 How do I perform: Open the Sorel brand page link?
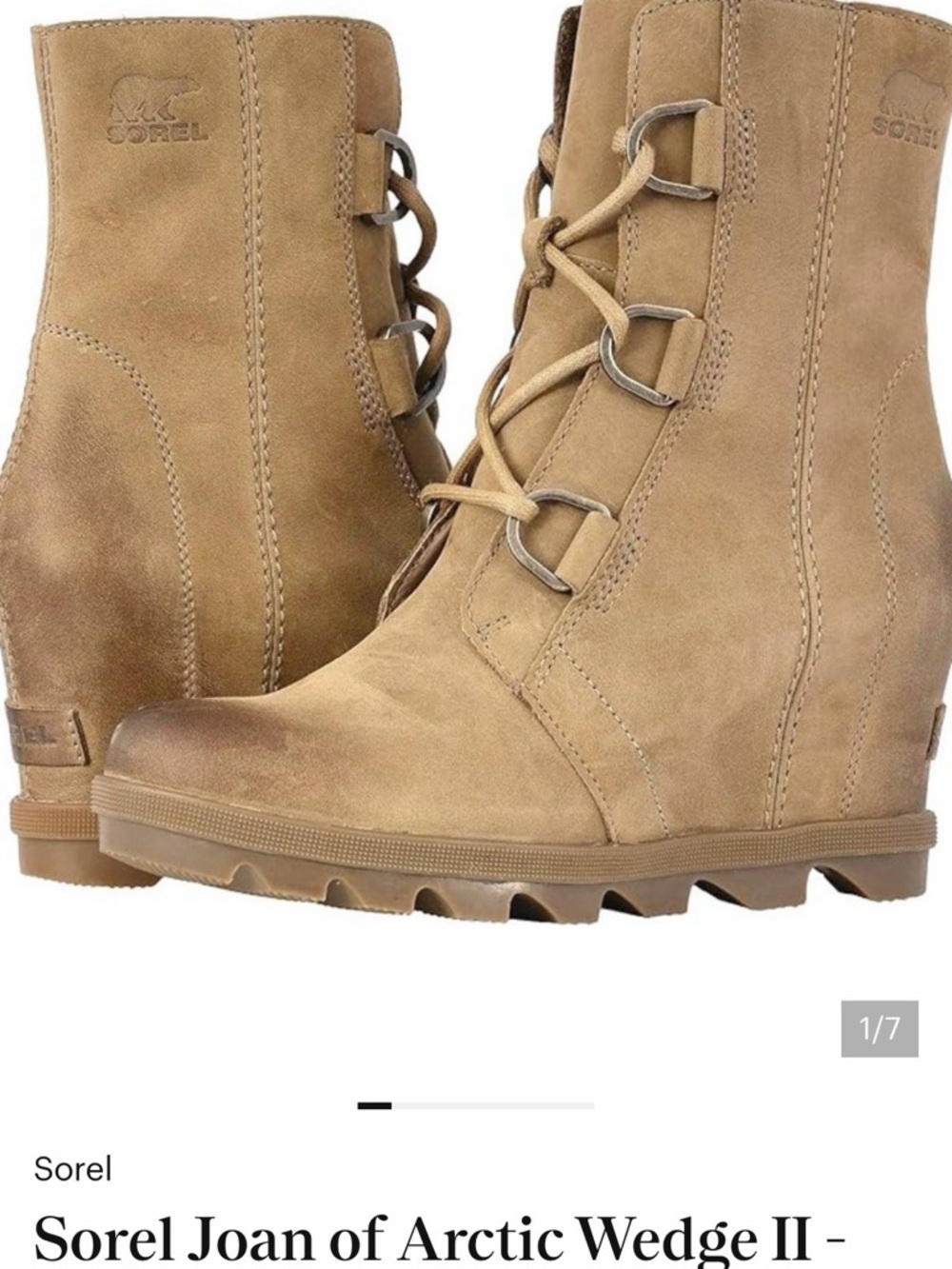(x=74, y=1164)
